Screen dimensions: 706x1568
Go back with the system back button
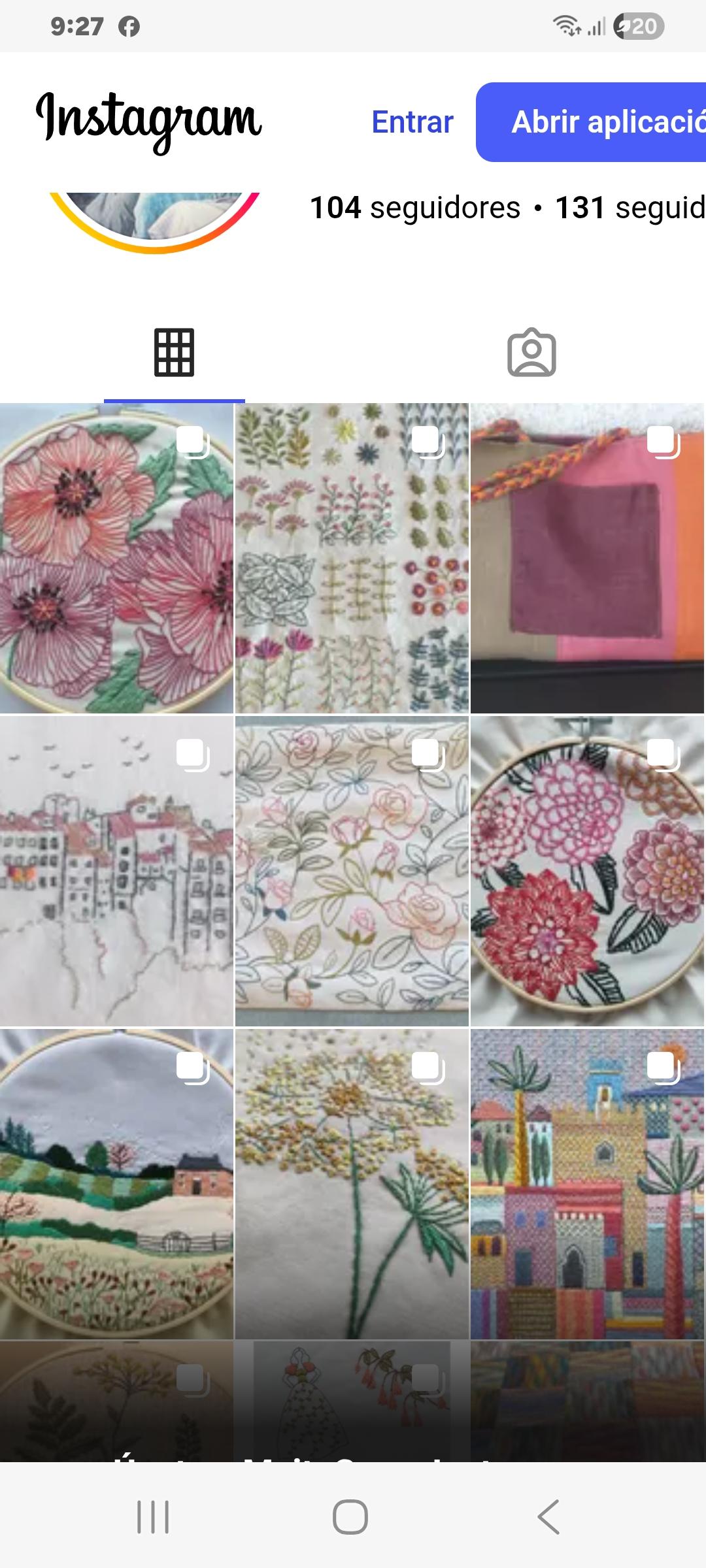point(548,1516)
